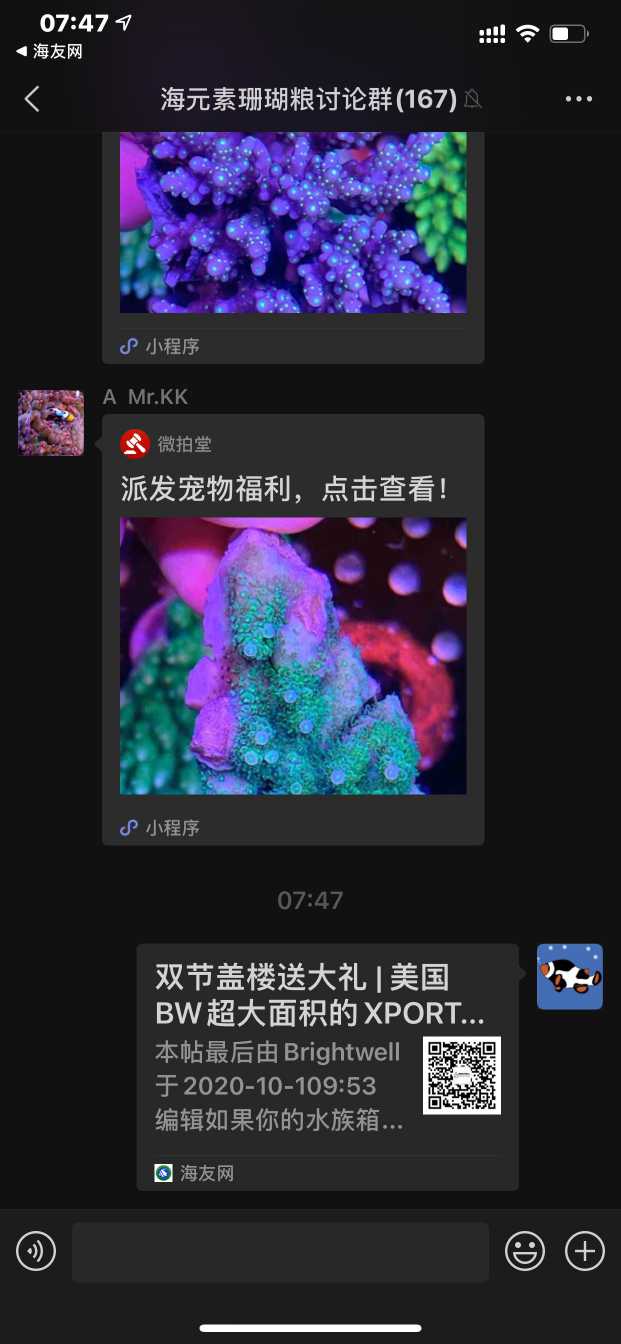The image size is (621, 1344).
Task: Open the shared 双节盖楼送大礼 link card
Action: pyautogui.click(x=327, y=1066)
